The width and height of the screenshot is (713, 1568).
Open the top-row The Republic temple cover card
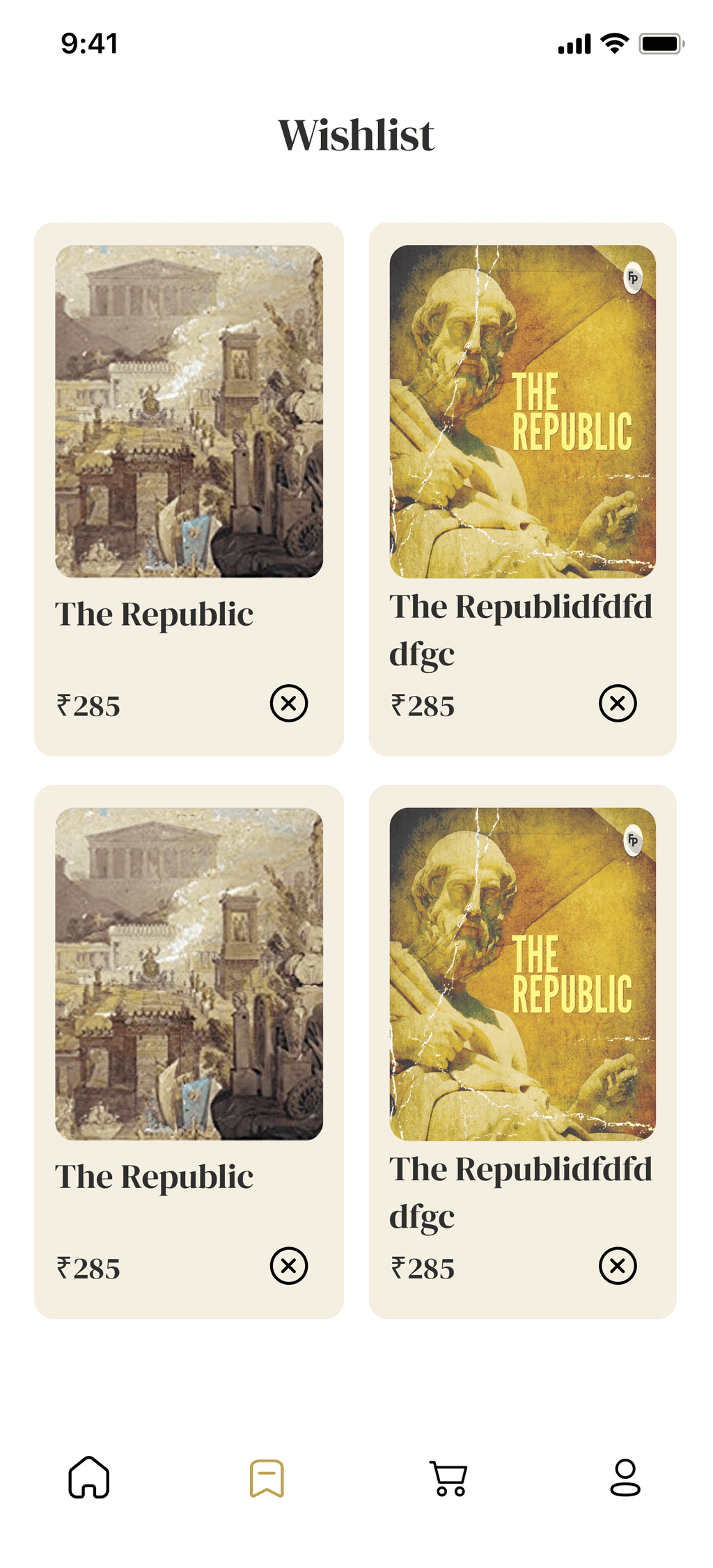point(189,411)
